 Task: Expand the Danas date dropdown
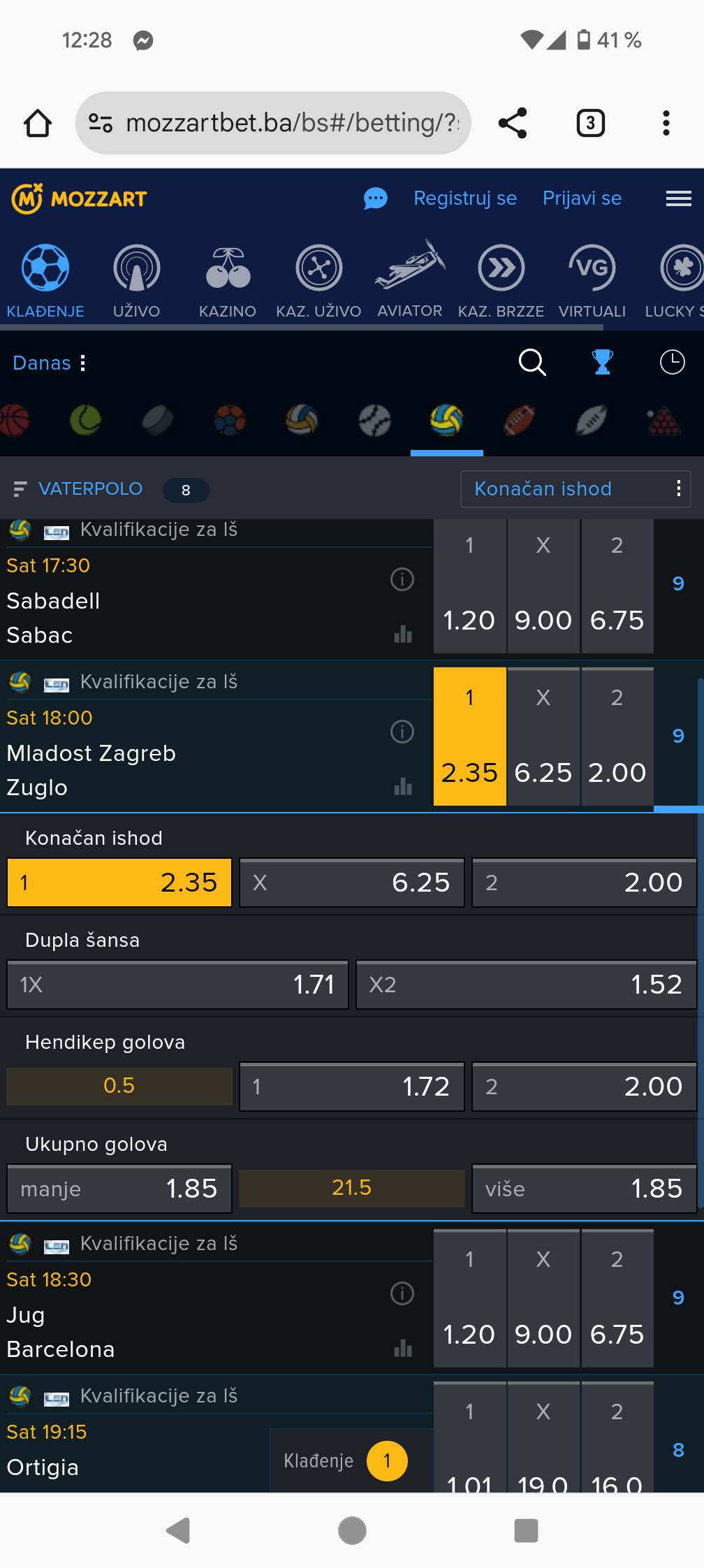pyautogui.click(x=50, y=363)
